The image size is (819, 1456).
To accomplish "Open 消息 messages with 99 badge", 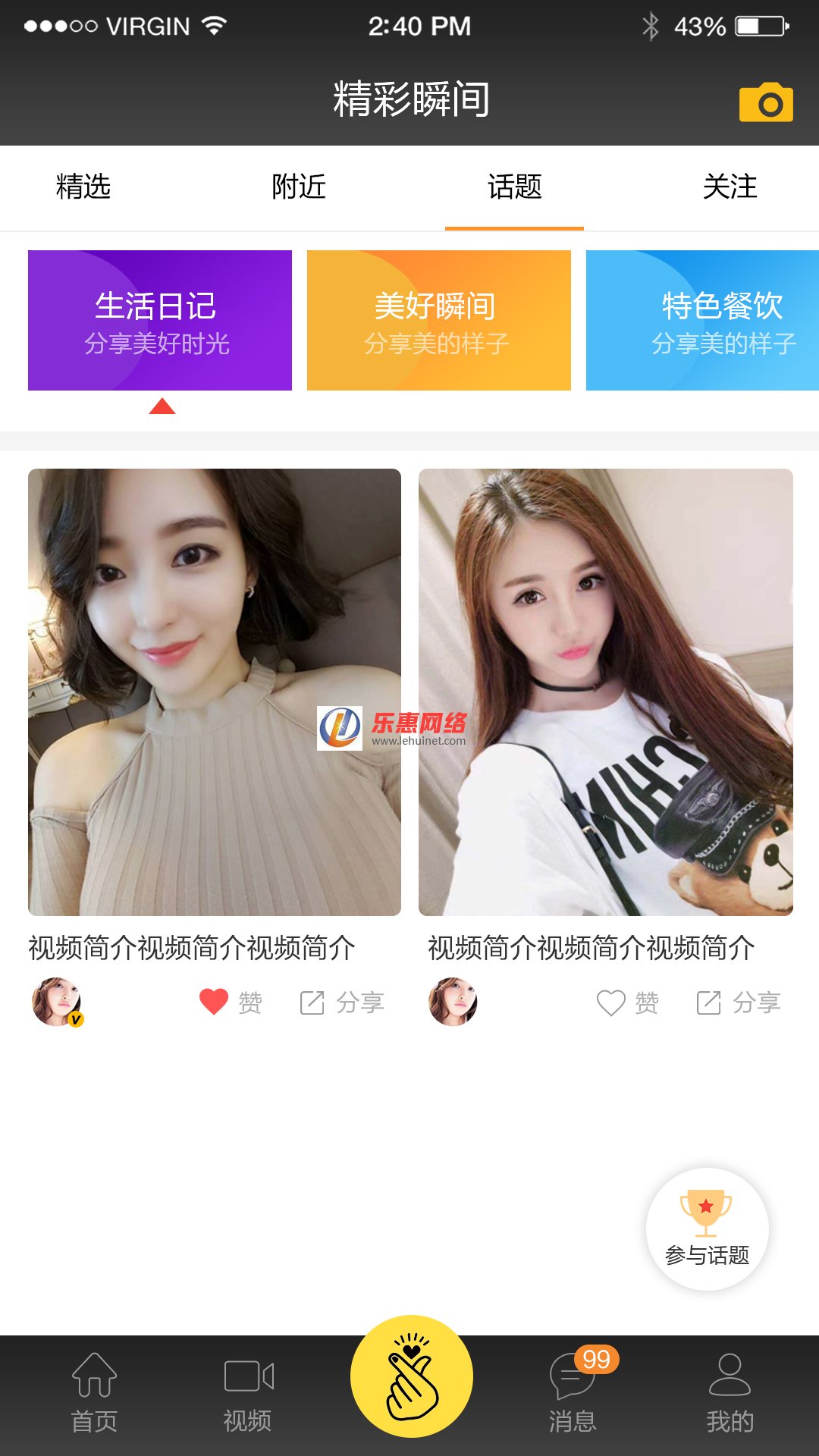I will pyautogui.click(x=573, y=1388).
